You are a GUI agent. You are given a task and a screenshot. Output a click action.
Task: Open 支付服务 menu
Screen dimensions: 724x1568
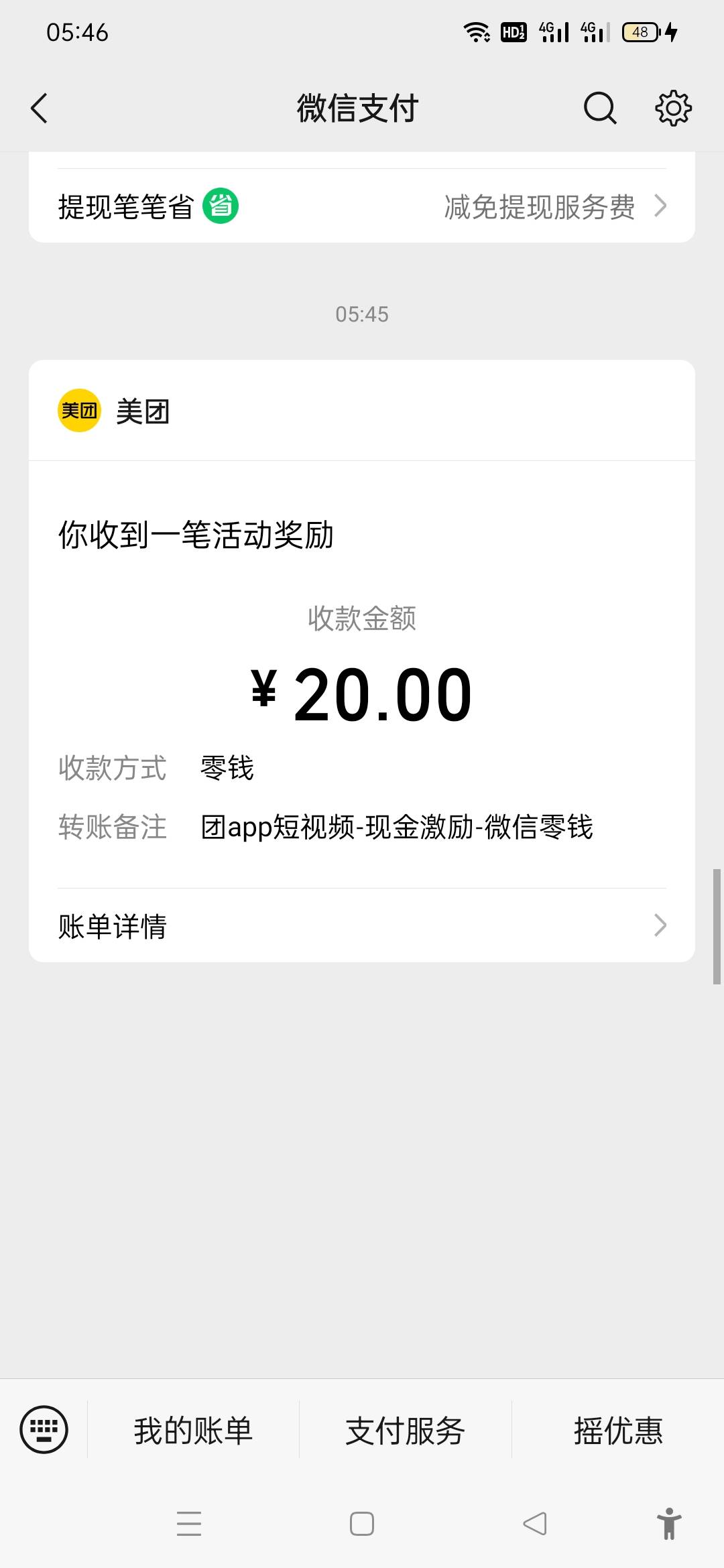[405, 1430]
